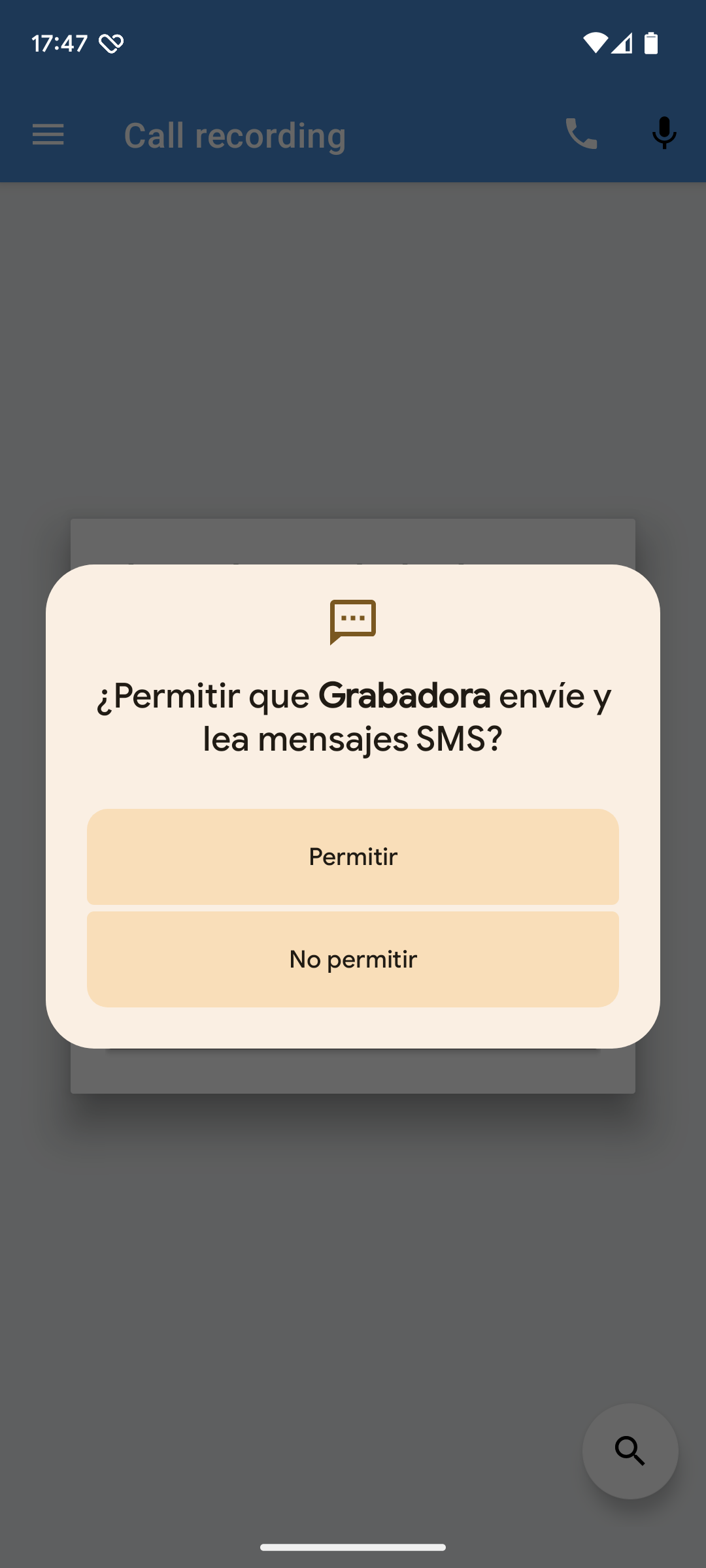Open the hamburger drawer menu
Viewport: 706px width, 1568px height.
[48, 135]
